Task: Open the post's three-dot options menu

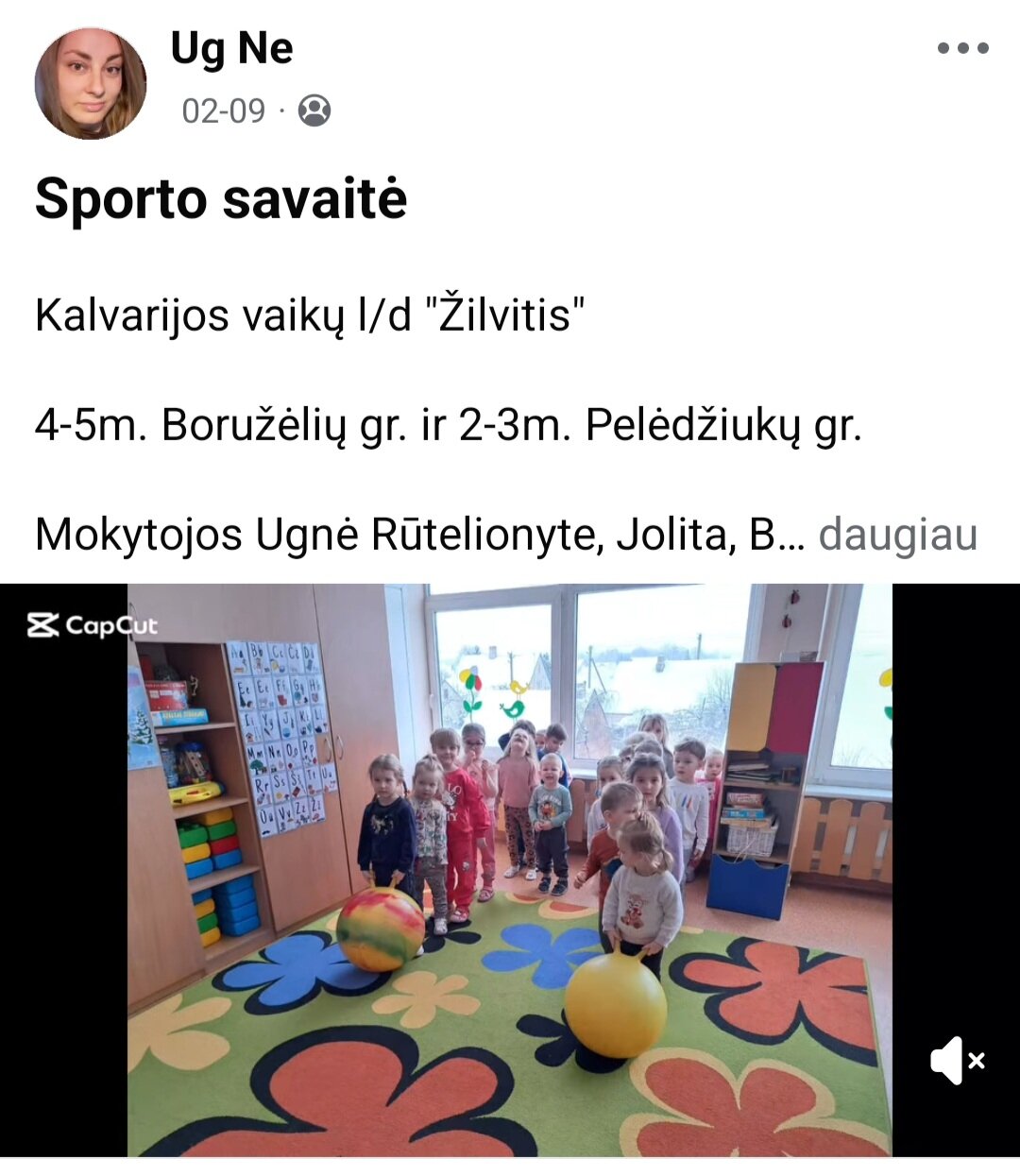Action: tap(962, 48)
